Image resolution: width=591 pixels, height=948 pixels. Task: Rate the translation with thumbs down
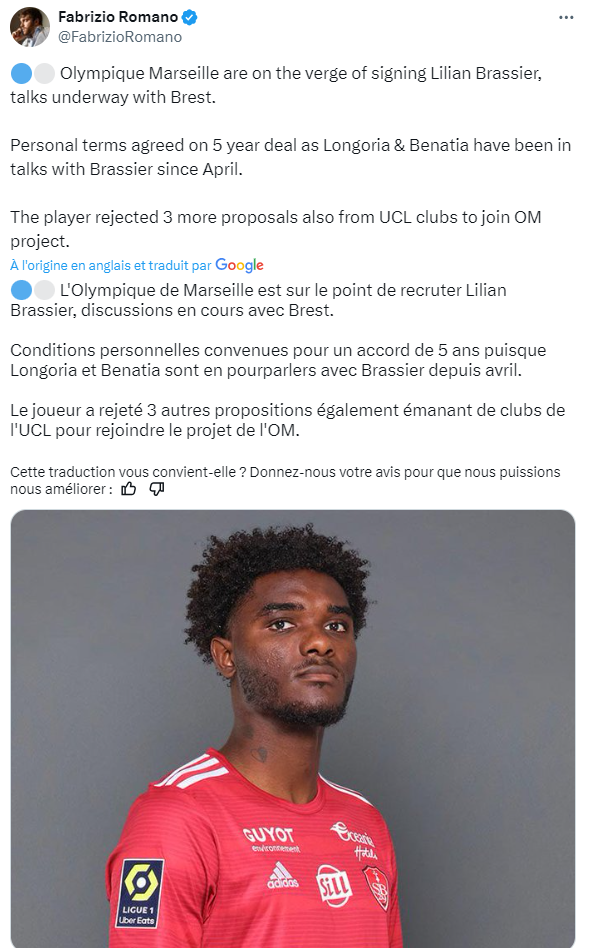point(157,489)
